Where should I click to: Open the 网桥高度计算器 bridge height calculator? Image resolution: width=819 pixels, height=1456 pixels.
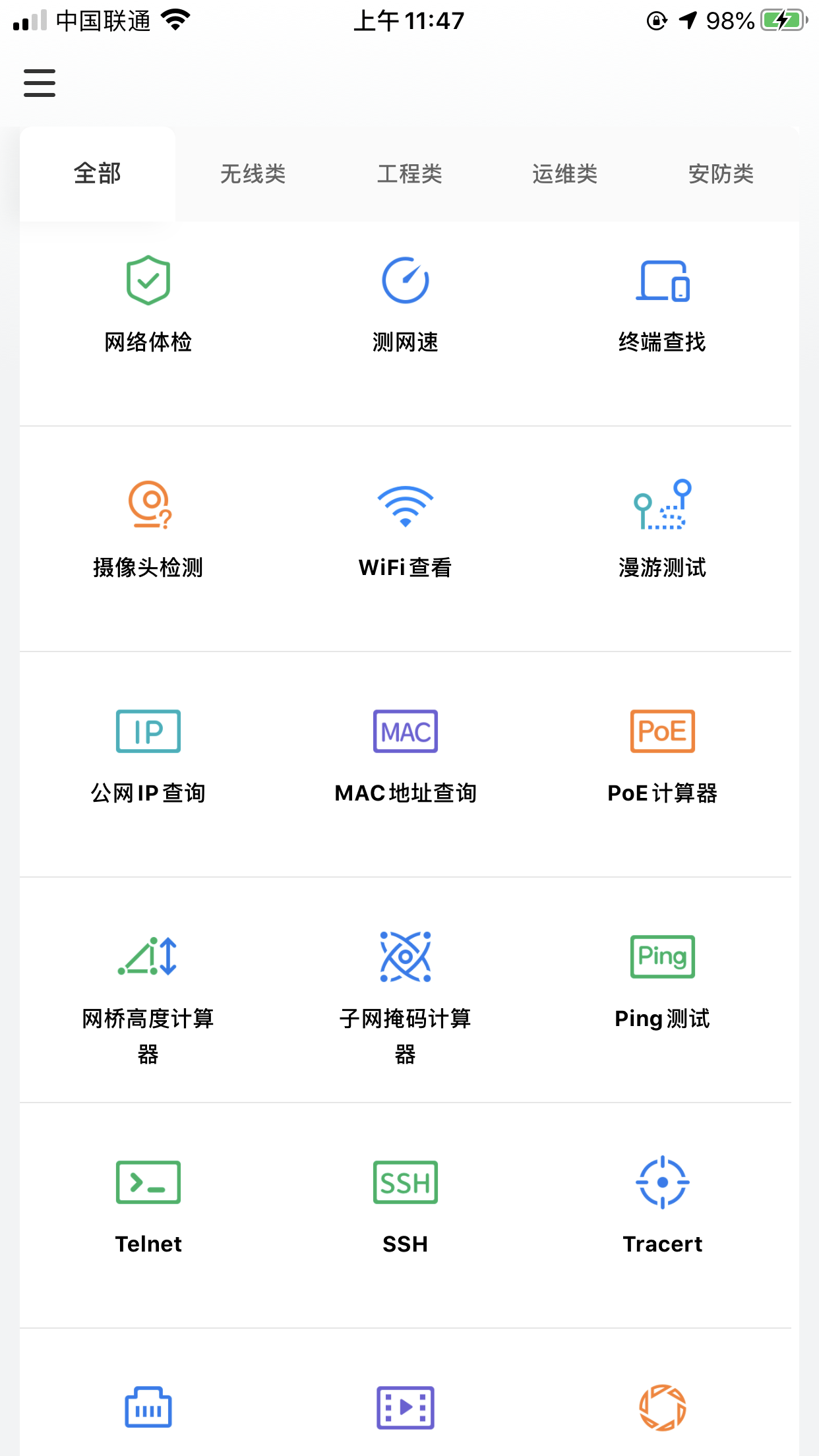(148, 989)
